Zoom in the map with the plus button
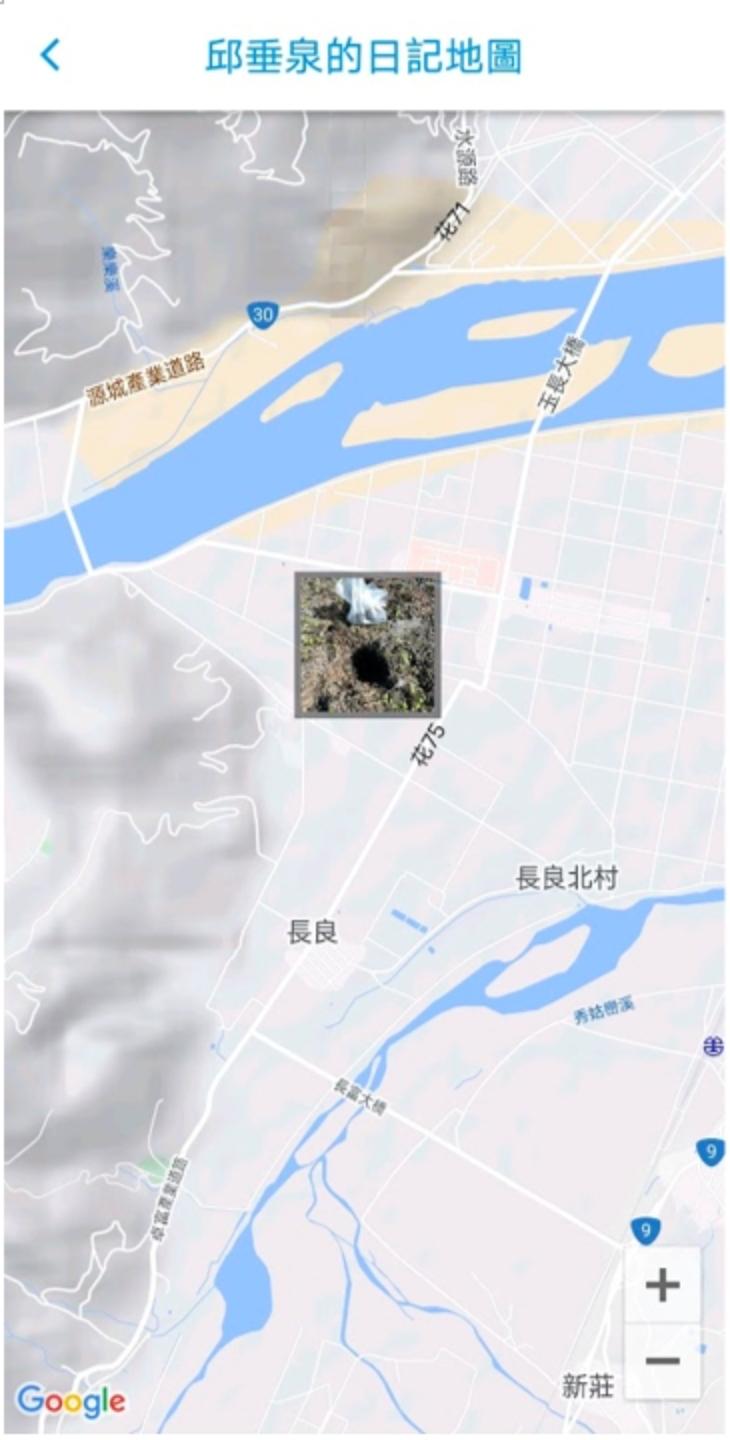The width and height of the screenshot is (730, 1440). 662,1285
